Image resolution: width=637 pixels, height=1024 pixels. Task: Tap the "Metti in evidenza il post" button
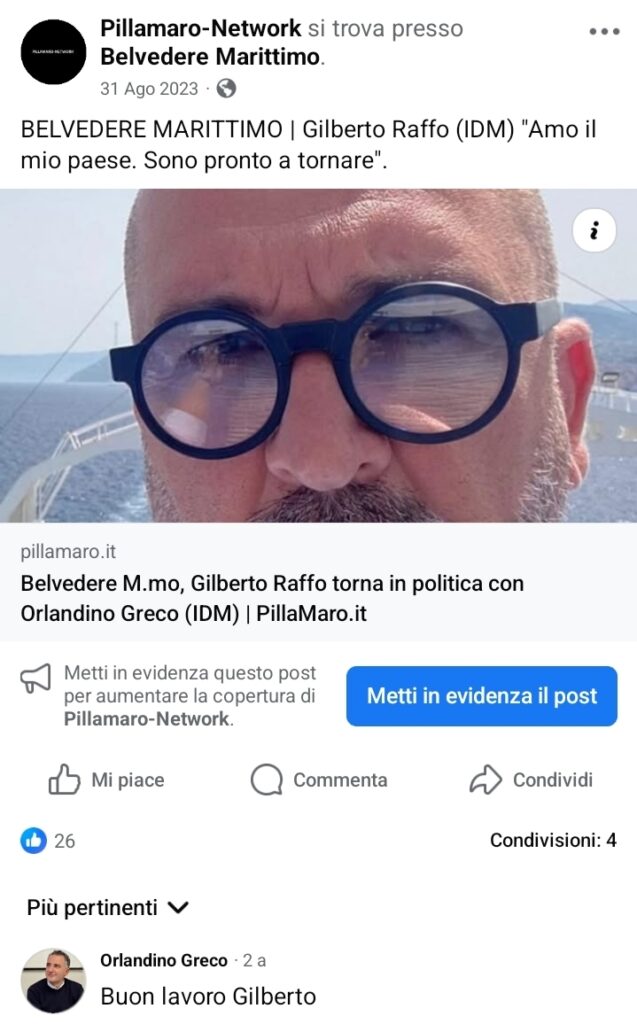tap(481, 696)
